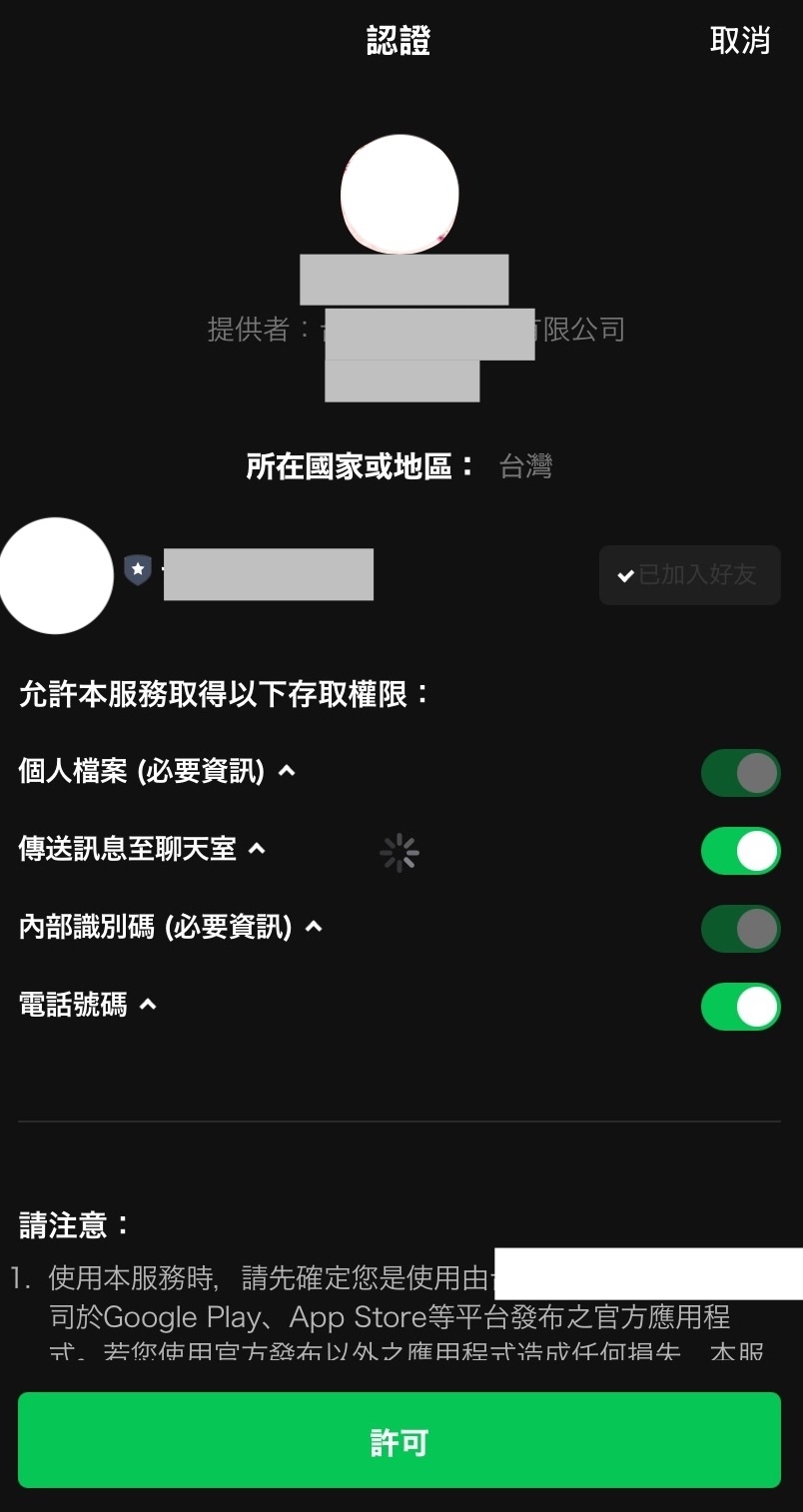The height and width of the screenshot is (1512, 803).
Task: Tap the 已加入好友 button
Action: 689,575
